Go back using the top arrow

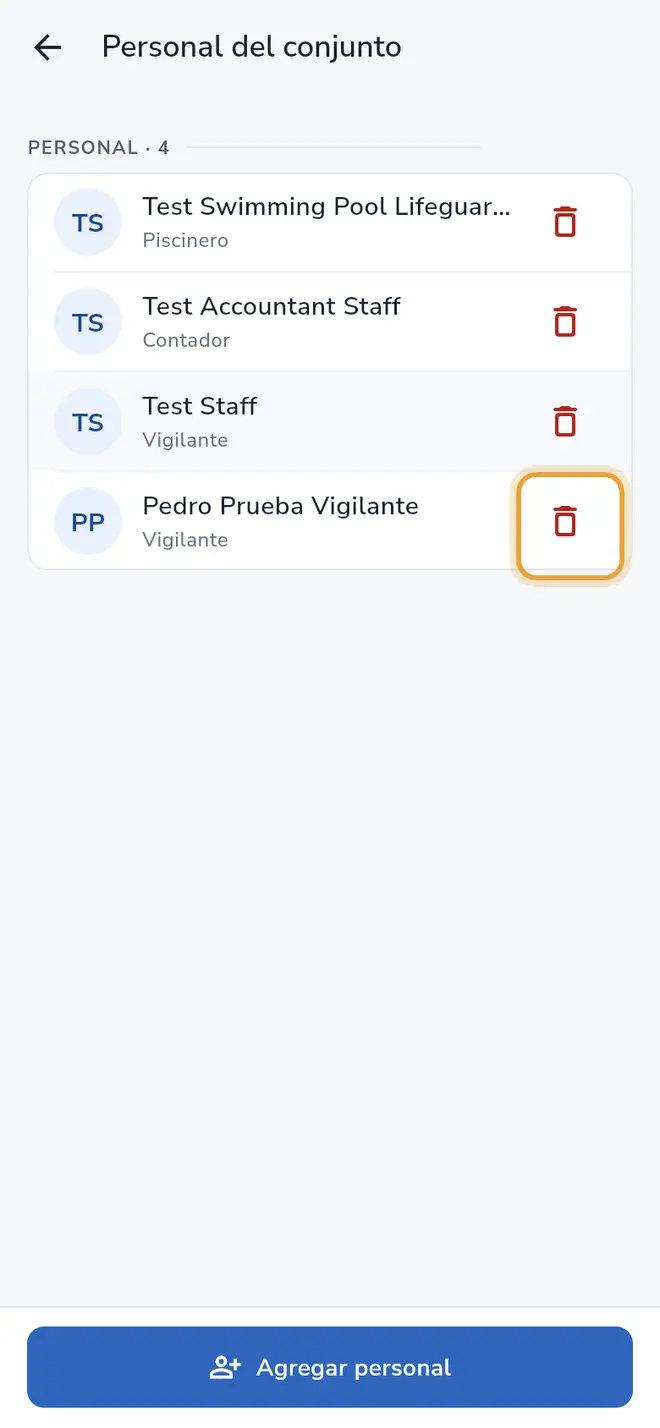[47, 47]
